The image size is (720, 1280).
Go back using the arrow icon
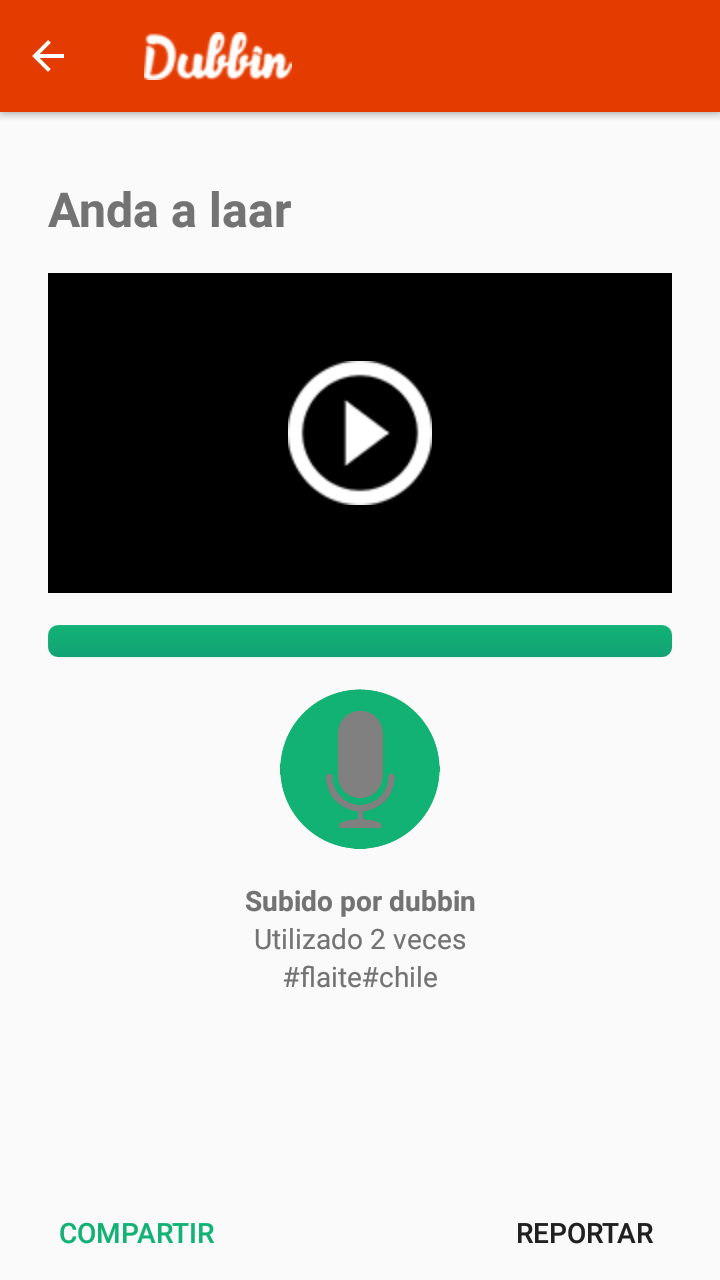48,56
